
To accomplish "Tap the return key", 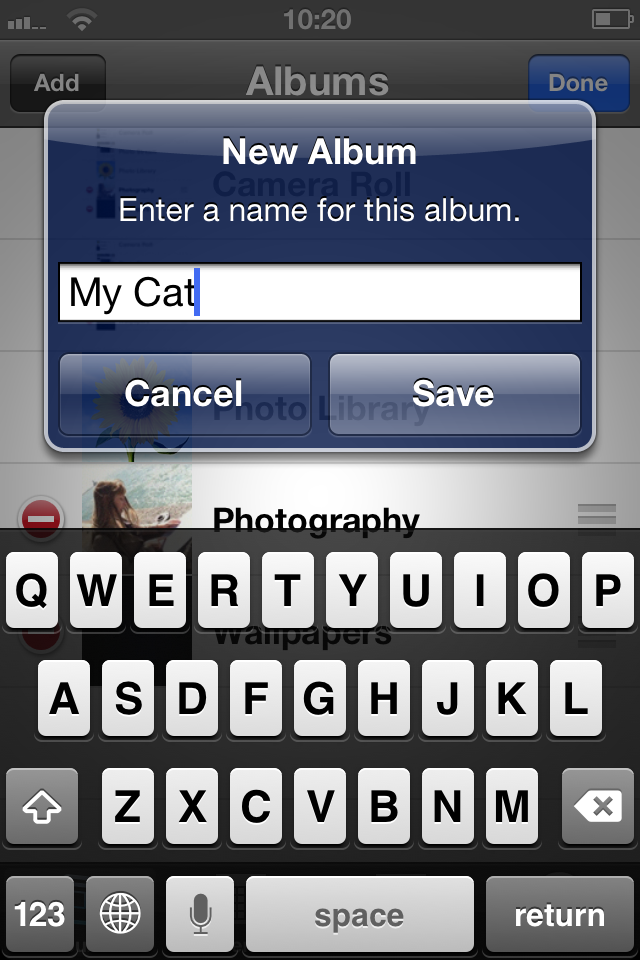I will (559, 914).
